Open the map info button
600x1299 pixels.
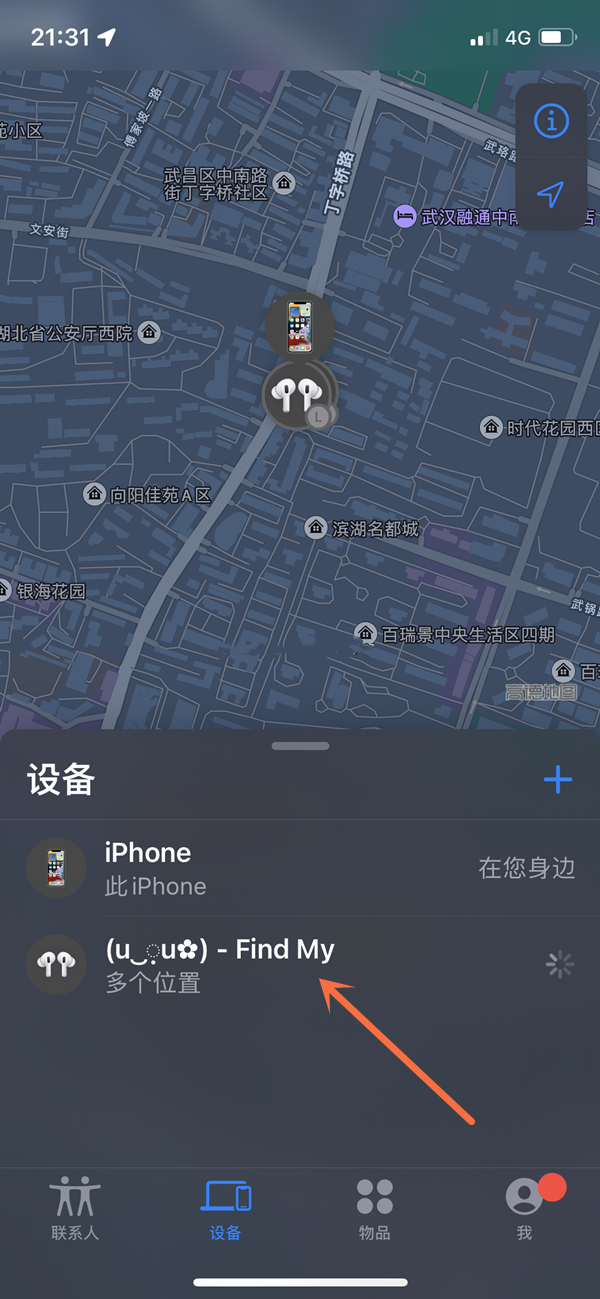(551, 121)
